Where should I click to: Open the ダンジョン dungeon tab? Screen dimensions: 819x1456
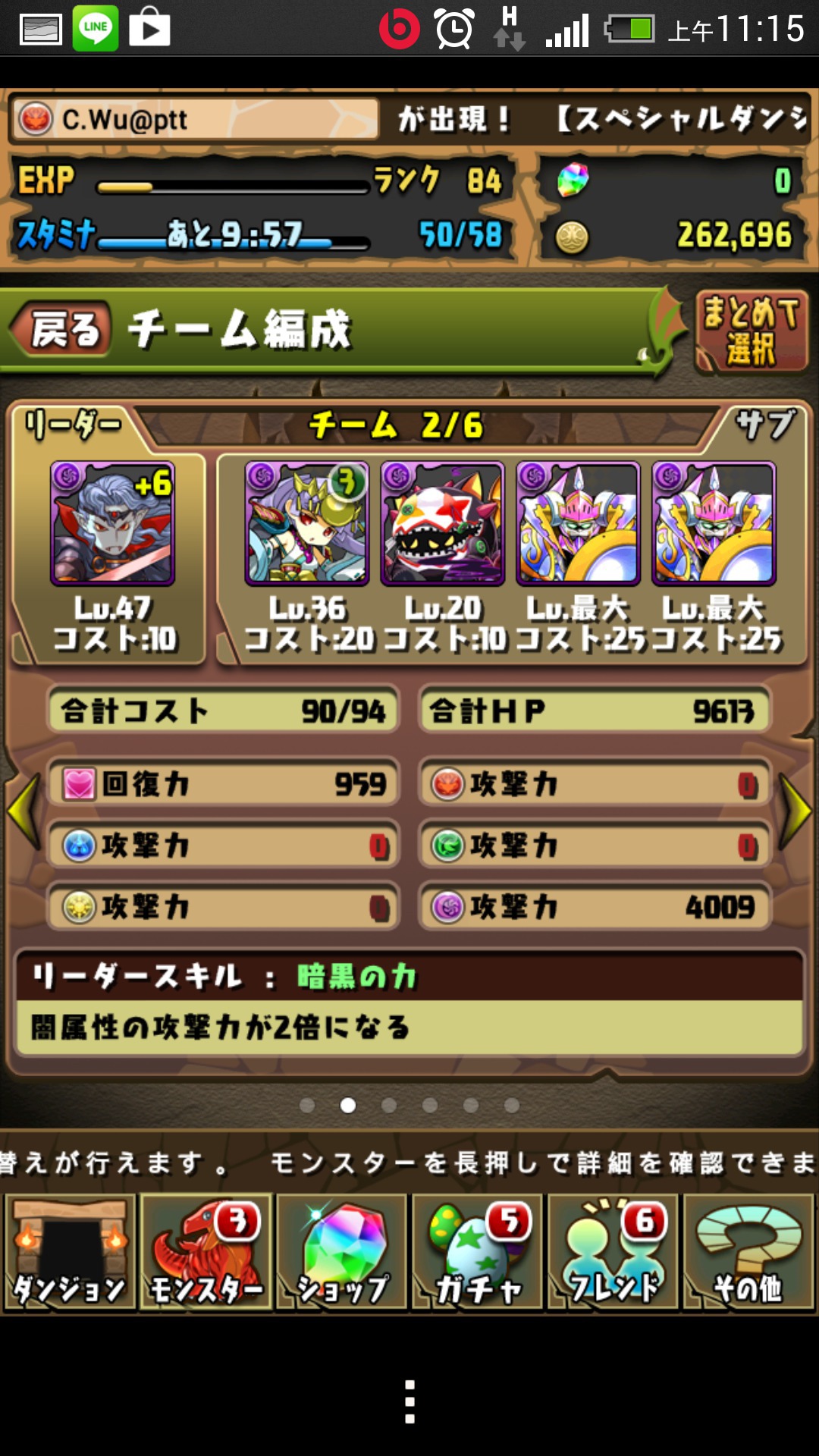click(x=70, y=1252)
